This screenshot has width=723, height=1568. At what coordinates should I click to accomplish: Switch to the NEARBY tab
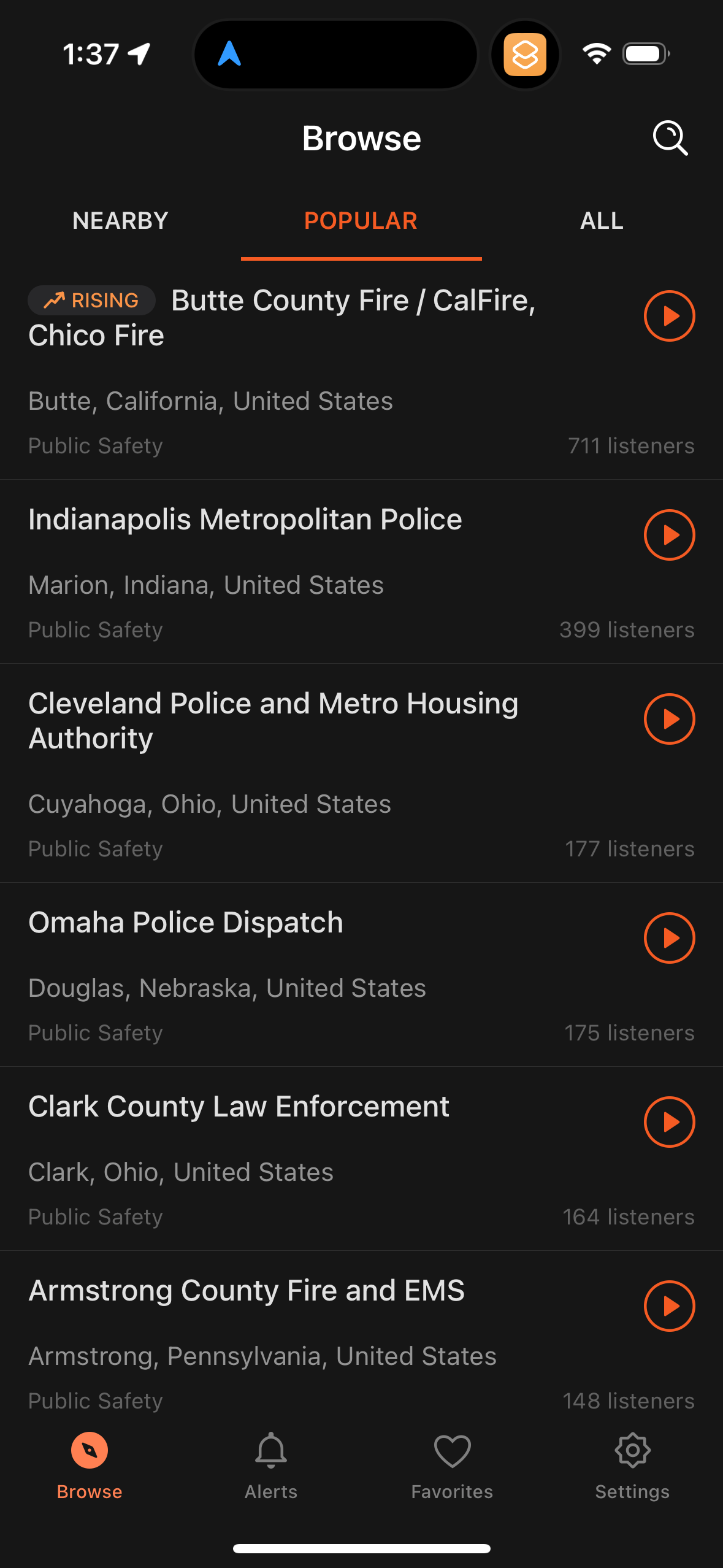point(120,220)
